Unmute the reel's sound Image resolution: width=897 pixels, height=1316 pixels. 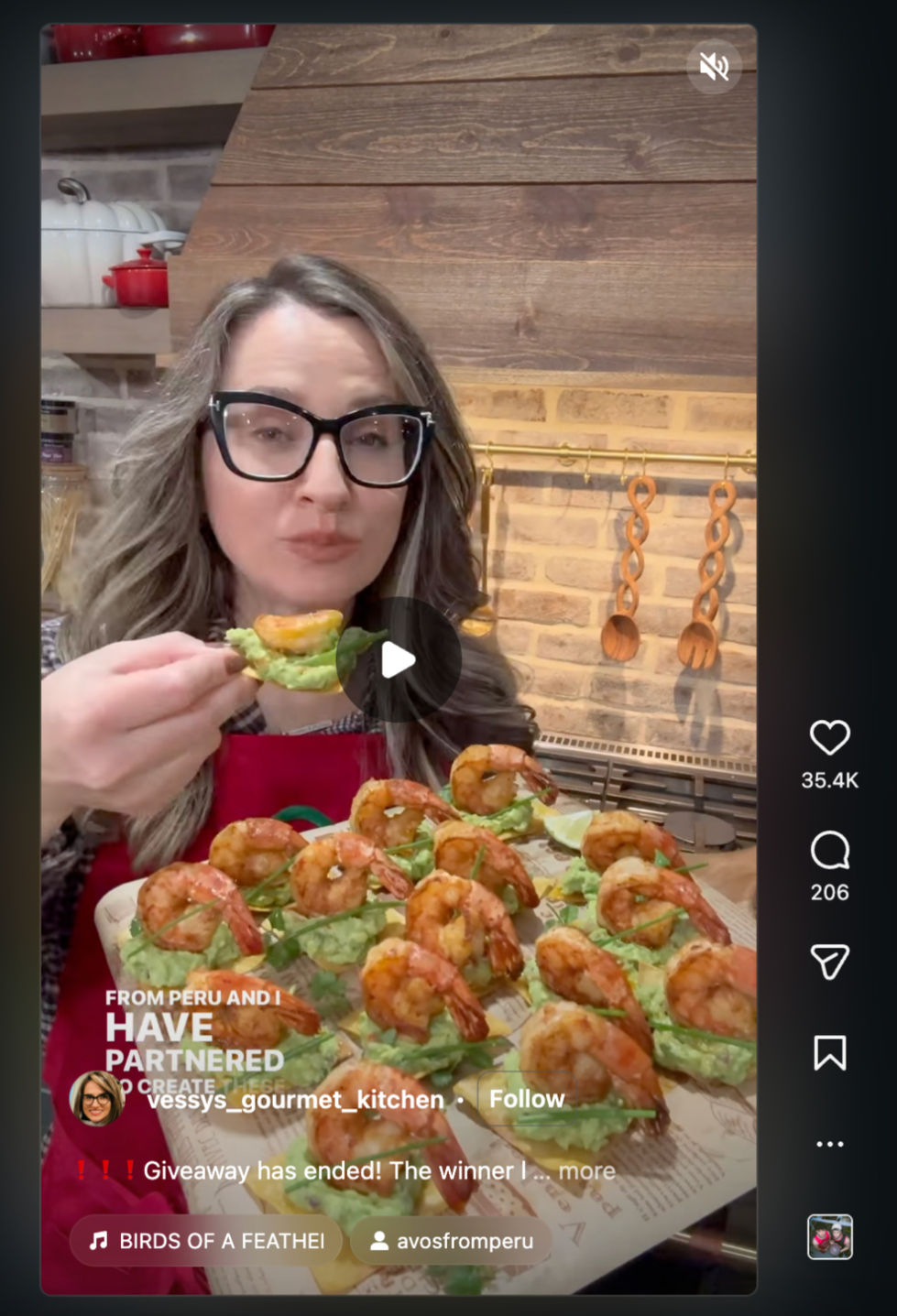pyautogui.click(x=713, y=66)
